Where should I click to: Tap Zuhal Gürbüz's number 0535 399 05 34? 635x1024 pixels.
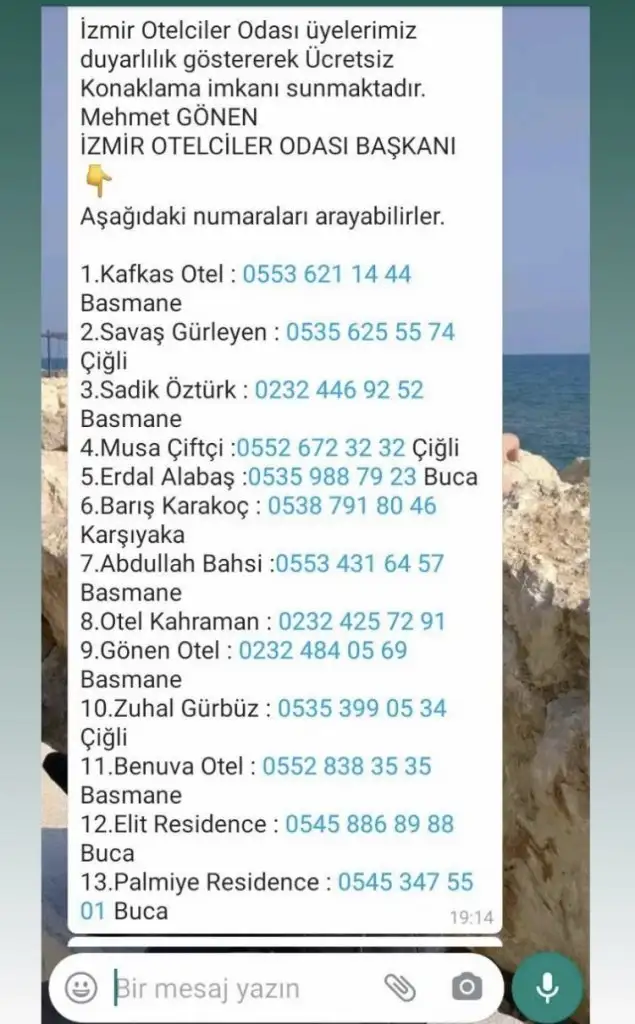pos(362,709)
